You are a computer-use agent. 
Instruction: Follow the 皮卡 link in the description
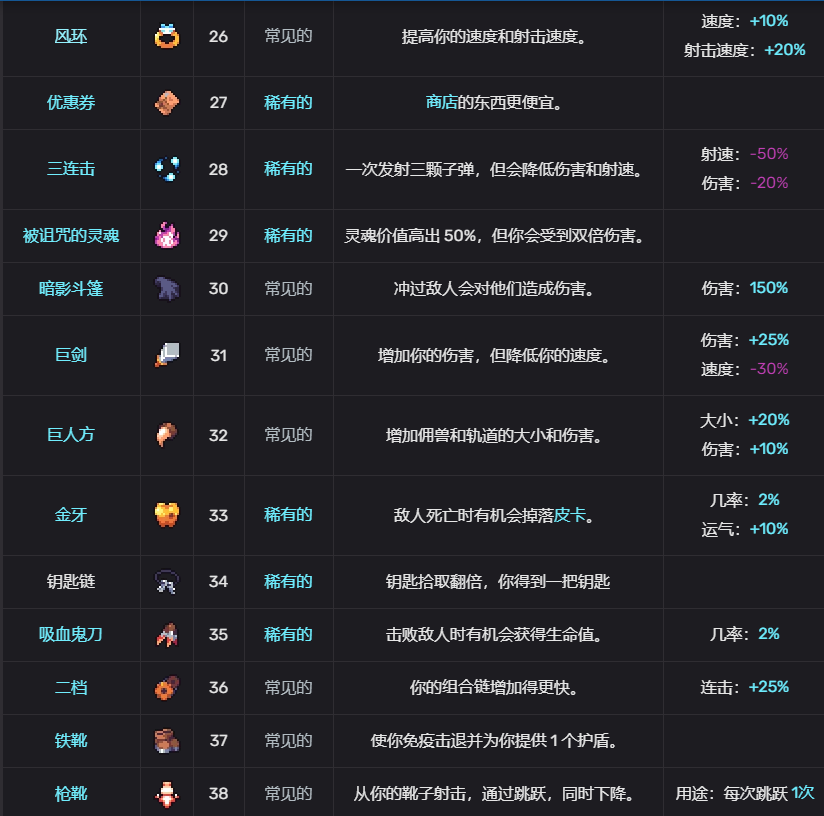569,515
